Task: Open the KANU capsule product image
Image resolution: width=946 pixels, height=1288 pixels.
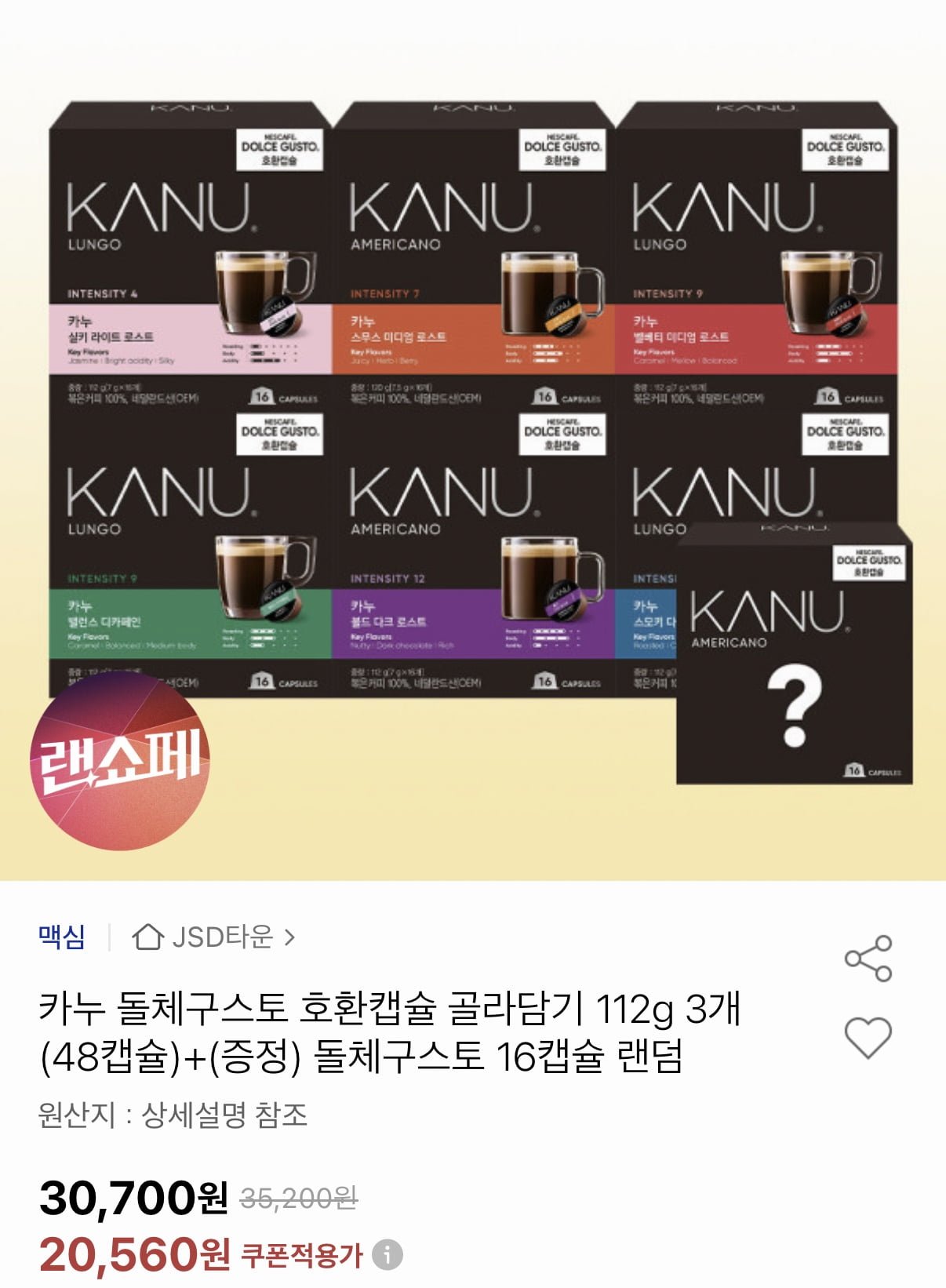Action: pos(473,439)
